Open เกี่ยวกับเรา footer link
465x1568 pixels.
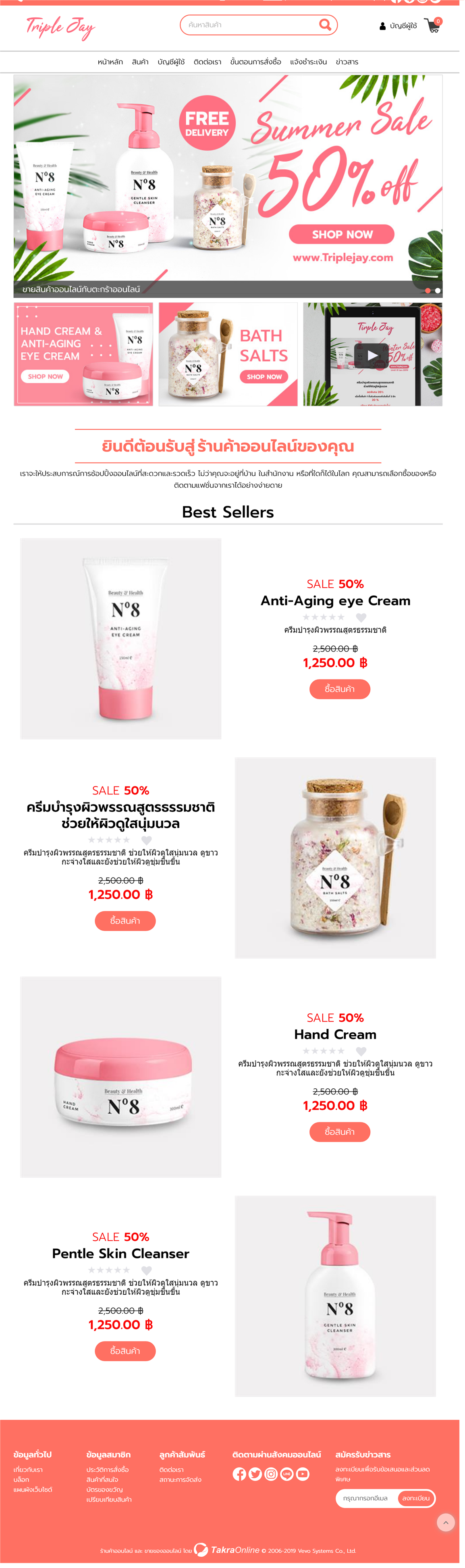28,1469
